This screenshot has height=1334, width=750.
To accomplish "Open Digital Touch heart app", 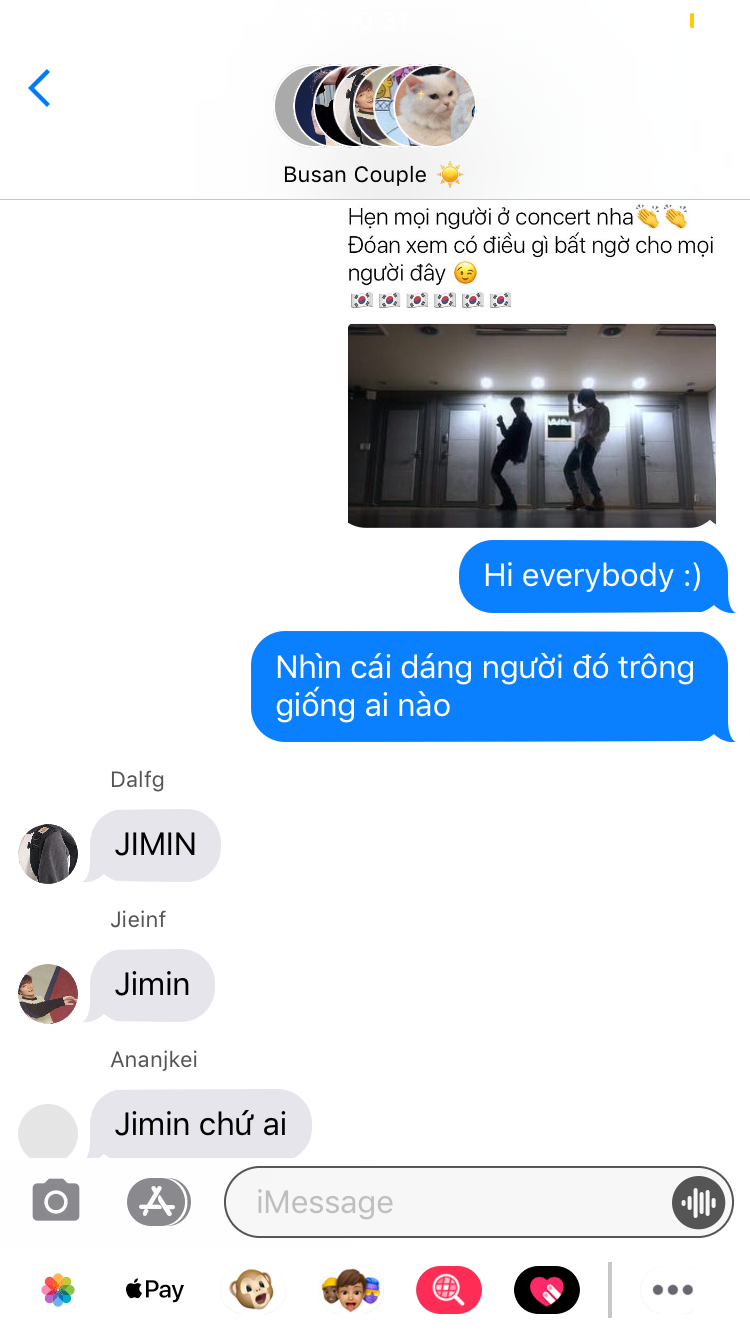I will tap(546, 1290).
